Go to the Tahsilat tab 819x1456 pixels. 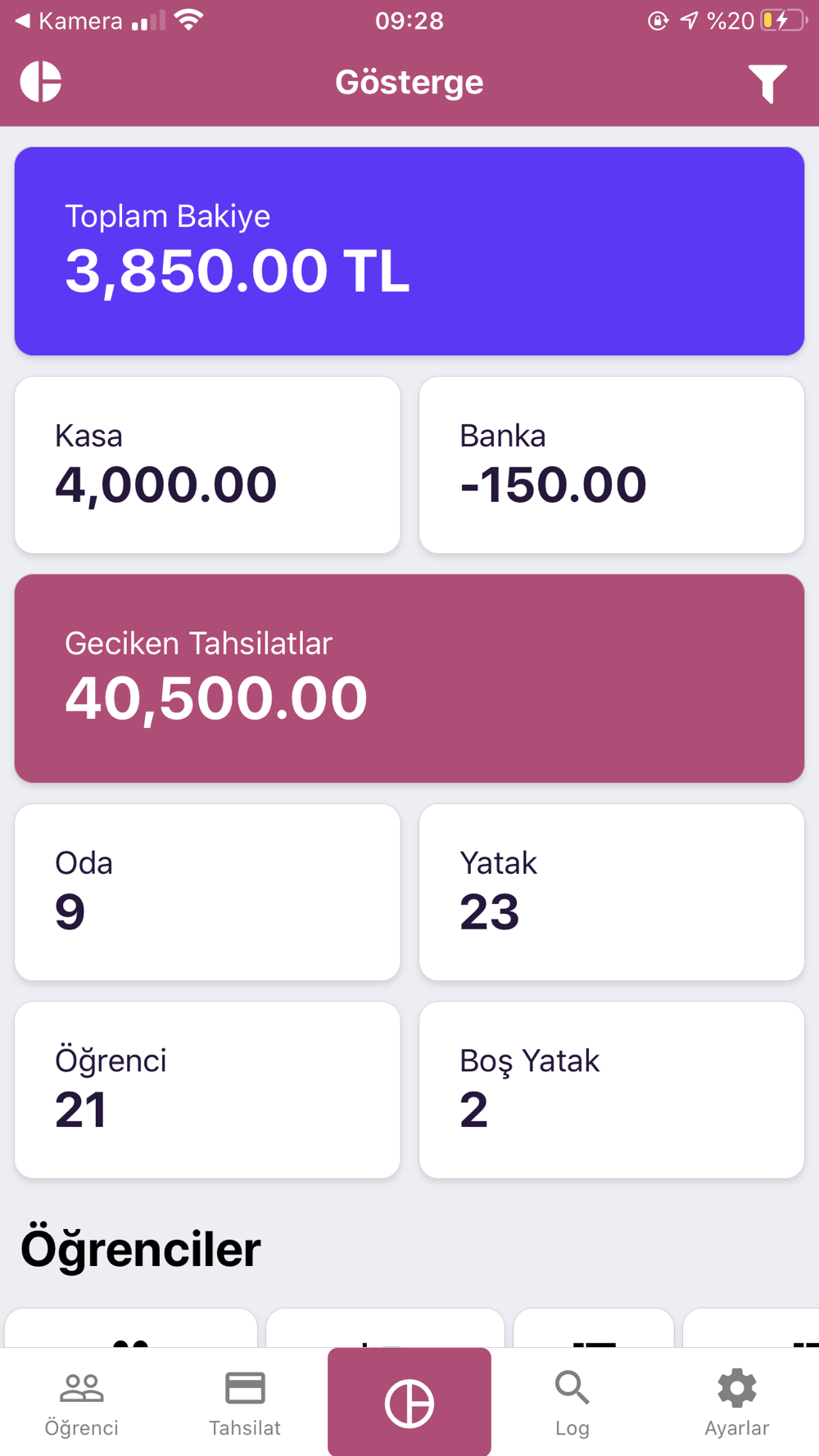245,1404
